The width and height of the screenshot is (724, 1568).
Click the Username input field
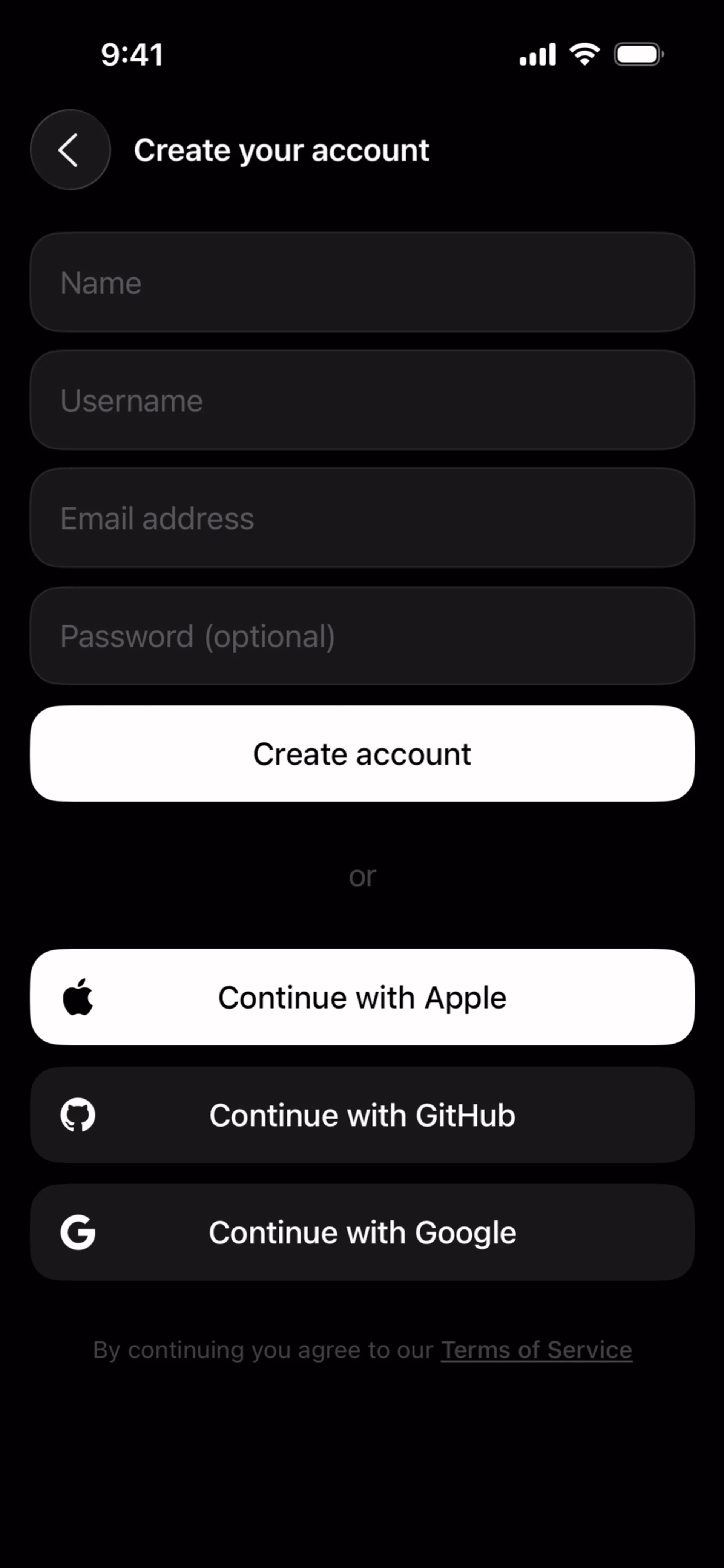click(x=362, y=400)
